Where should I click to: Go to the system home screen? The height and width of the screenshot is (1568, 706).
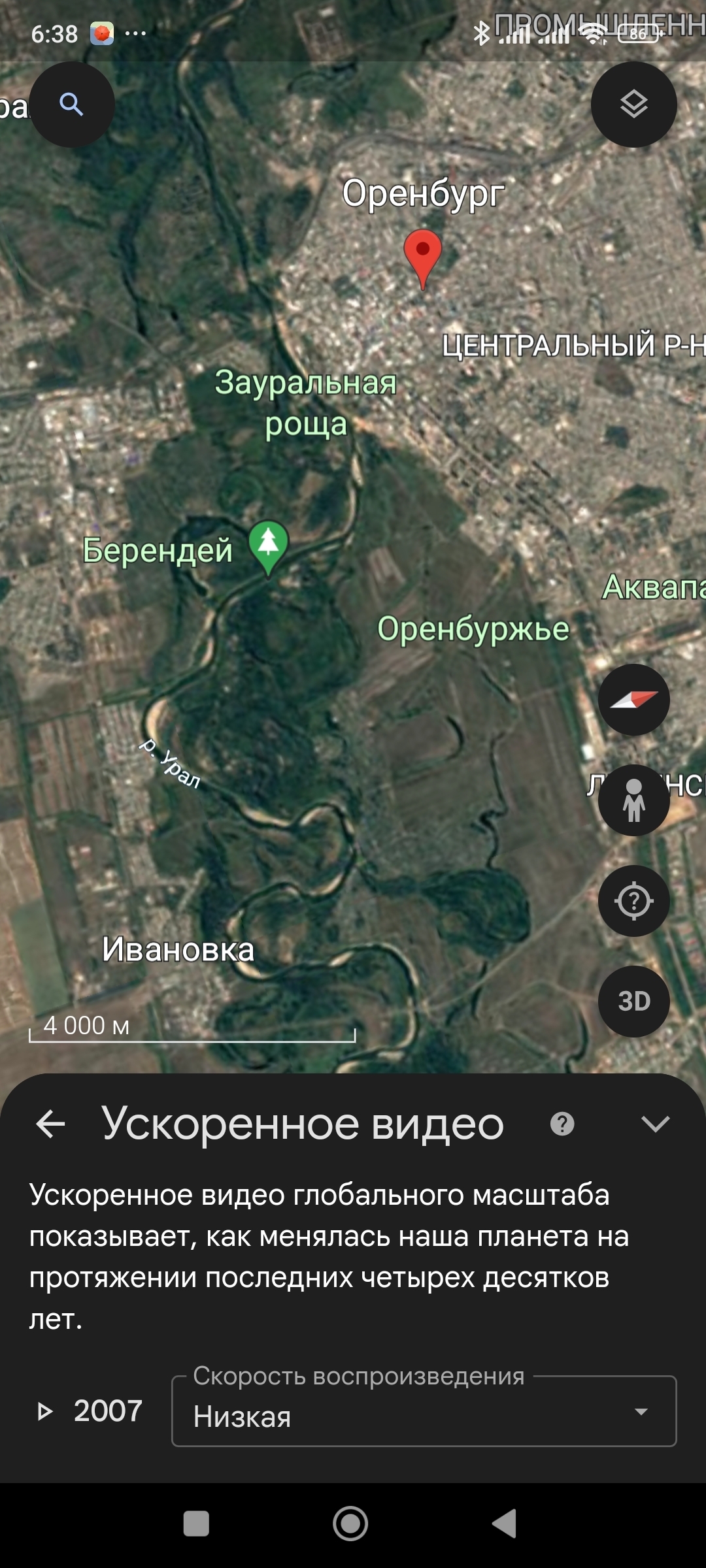350,1524
